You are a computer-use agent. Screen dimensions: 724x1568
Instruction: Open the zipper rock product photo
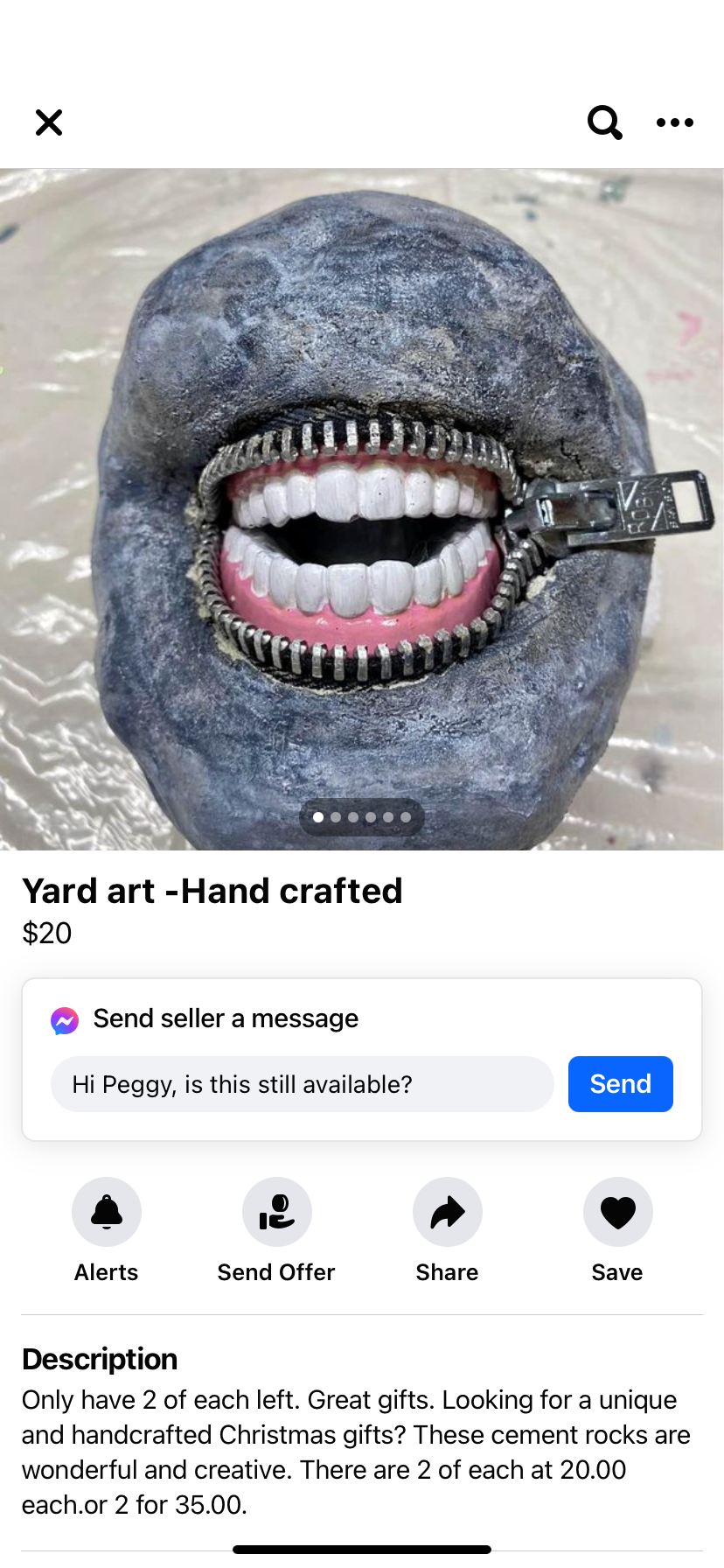[x=362, y=507]
